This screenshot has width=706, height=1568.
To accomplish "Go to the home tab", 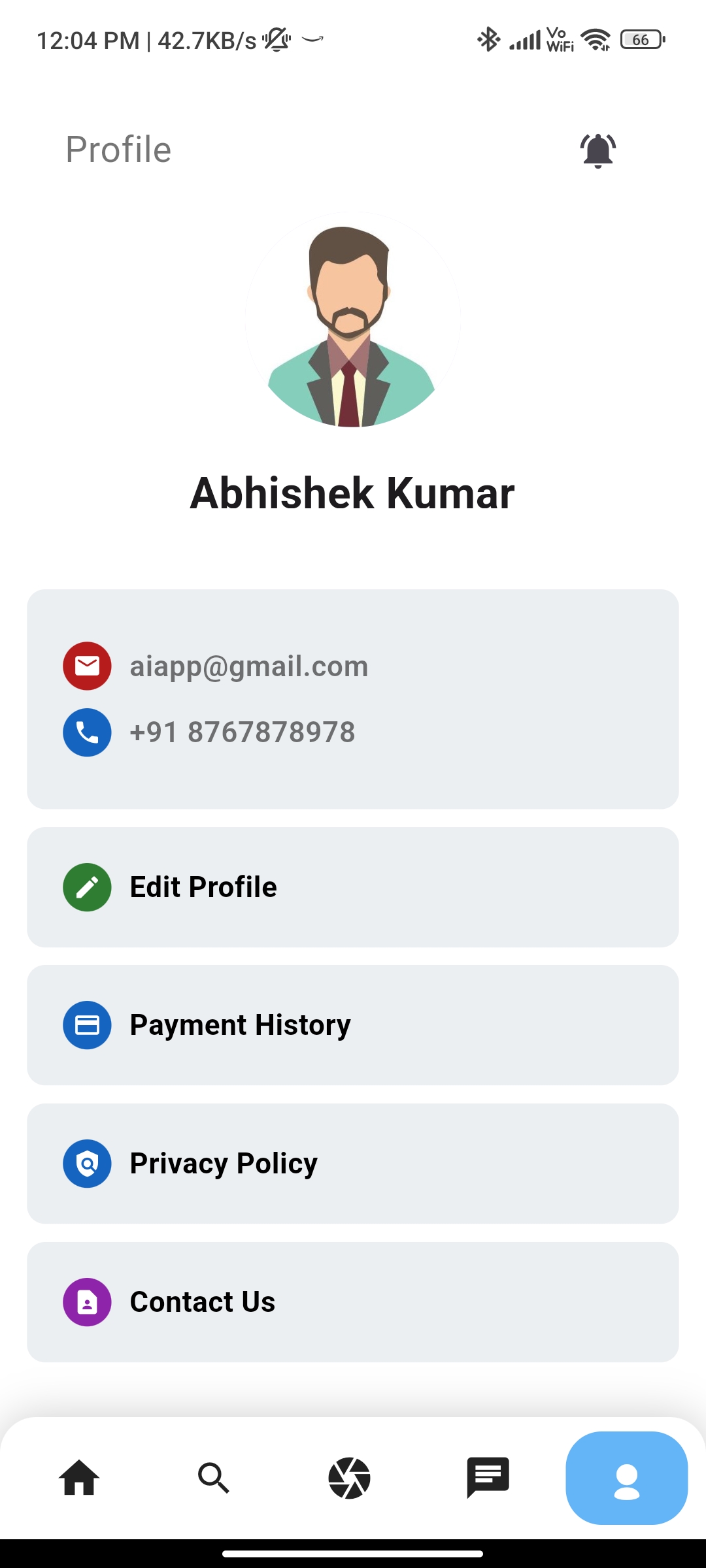I will 79,1477.
